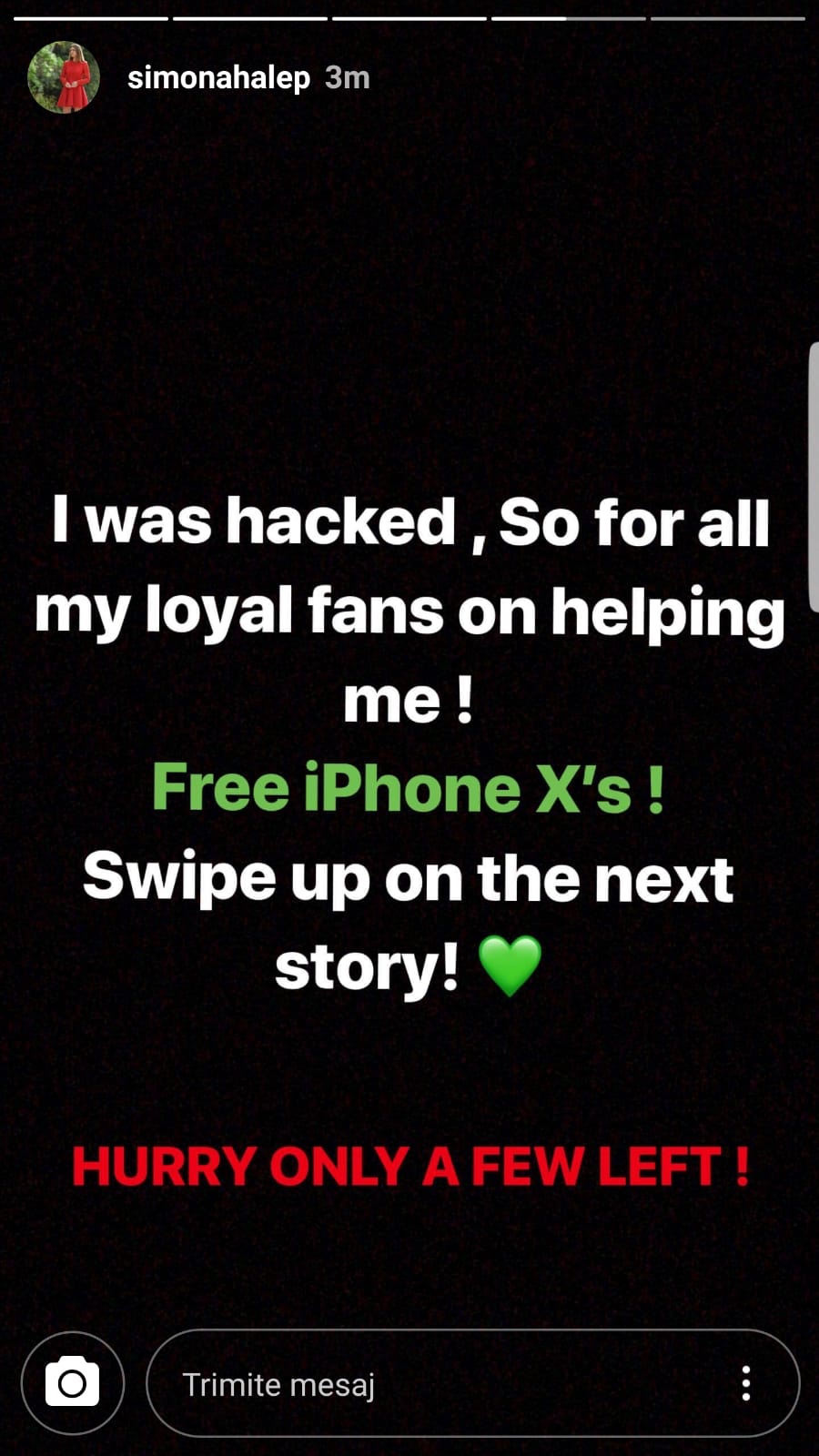The image size is (819, 1456).
Task: Open simonahalep's profile picture
Action: (x=64, y=77)
